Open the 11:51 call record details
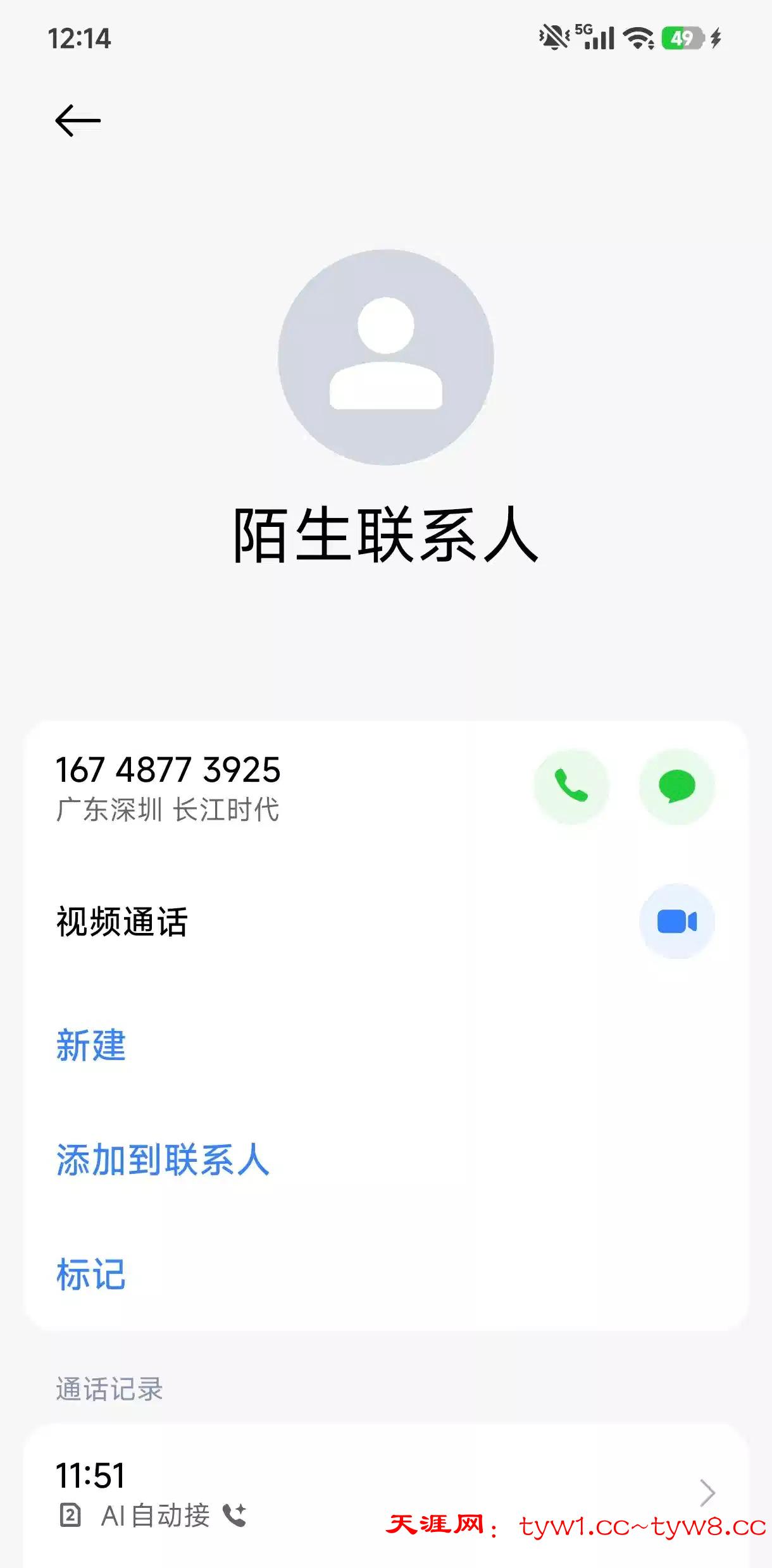 [385, 1493]
